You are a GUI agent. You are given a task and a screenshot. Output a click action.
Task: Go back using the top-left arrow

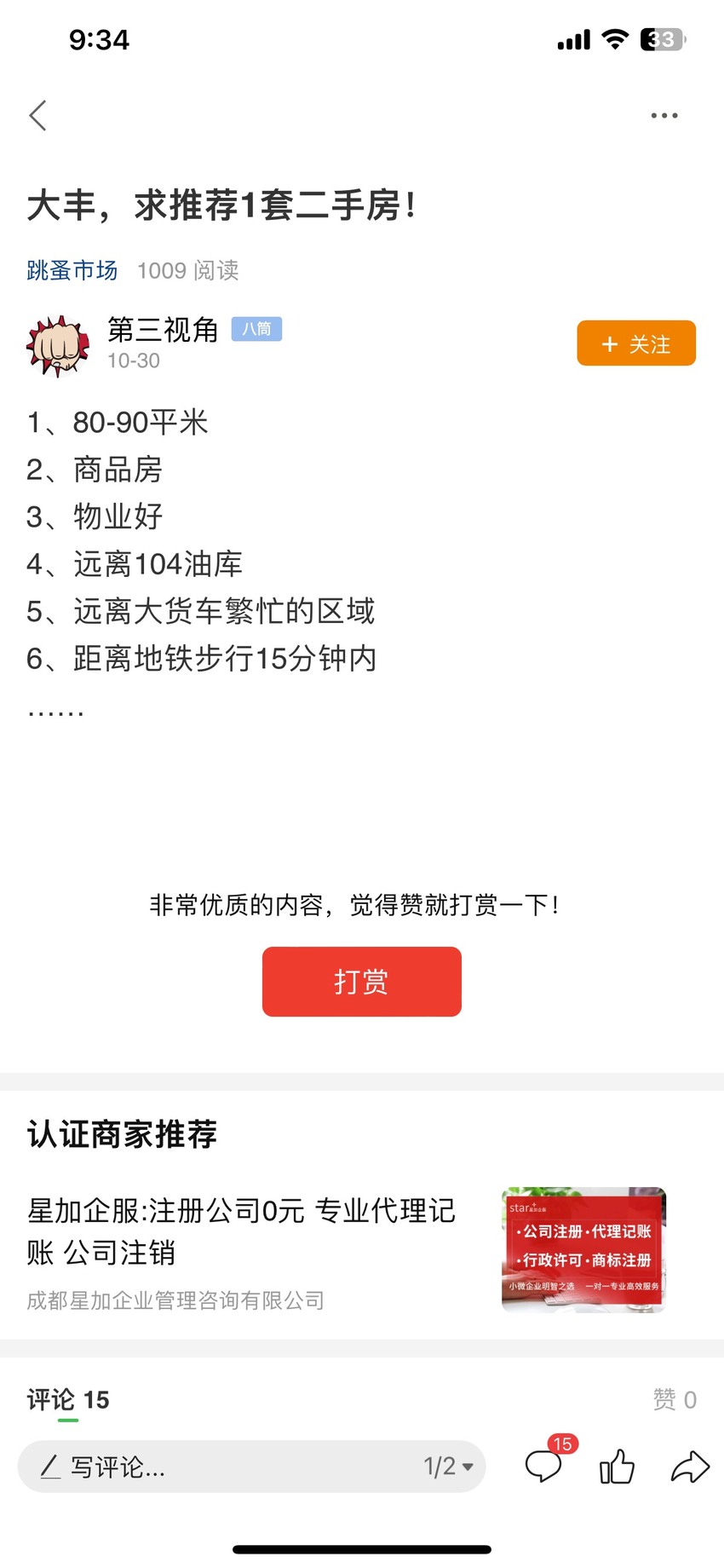click(37, 115)
